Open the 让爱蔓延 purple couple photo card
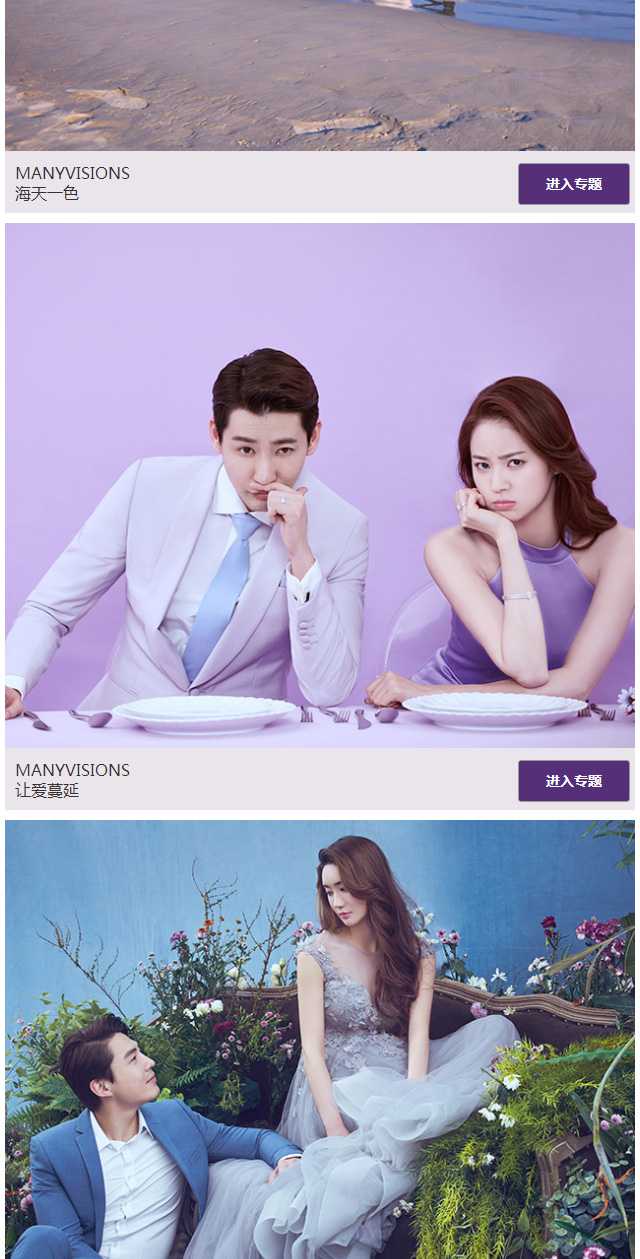Screen dimensions: 640x1259 click(320, 485)
